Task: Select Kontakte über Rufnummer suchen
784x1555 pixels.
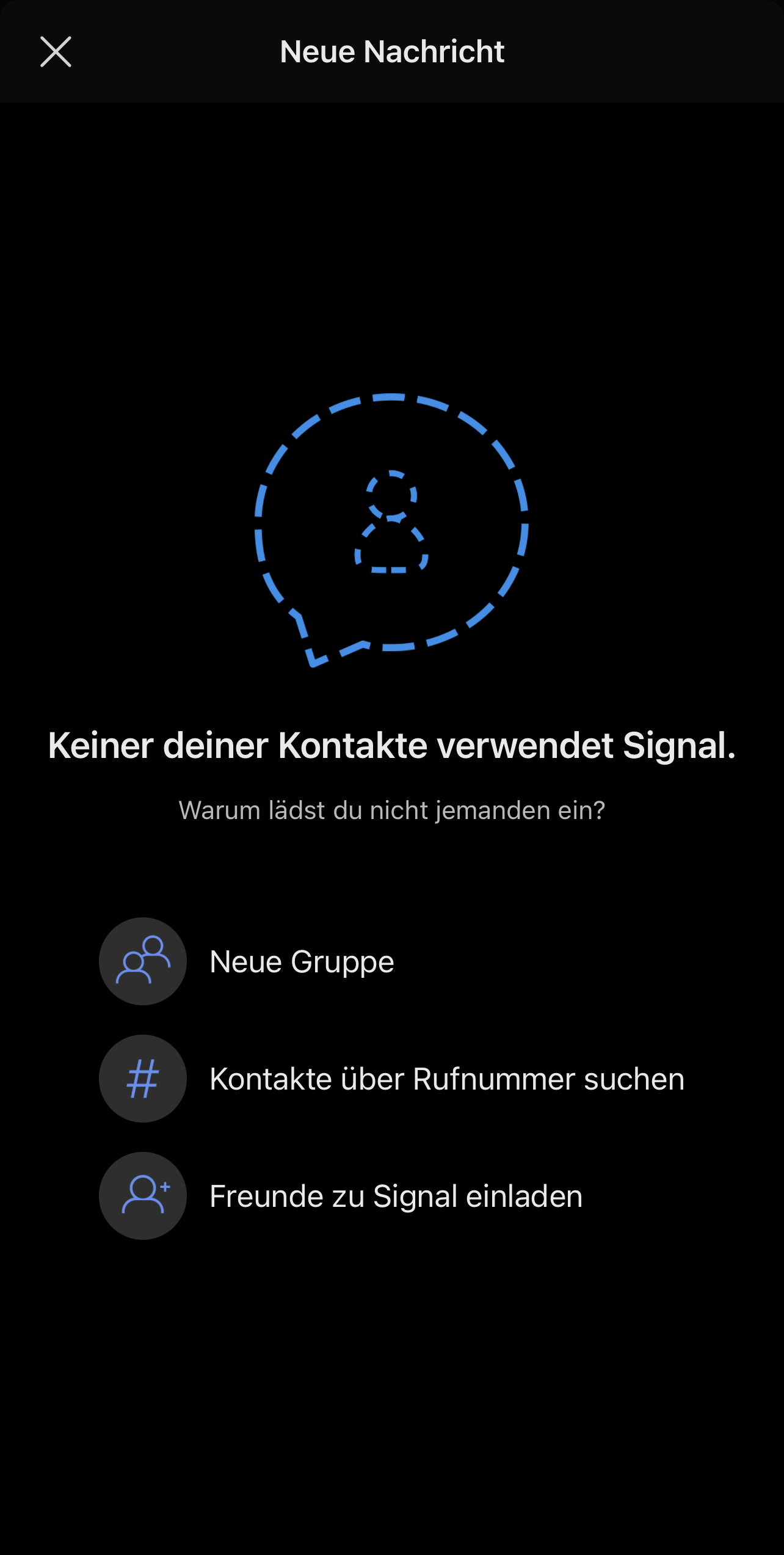Action: 446,1079
